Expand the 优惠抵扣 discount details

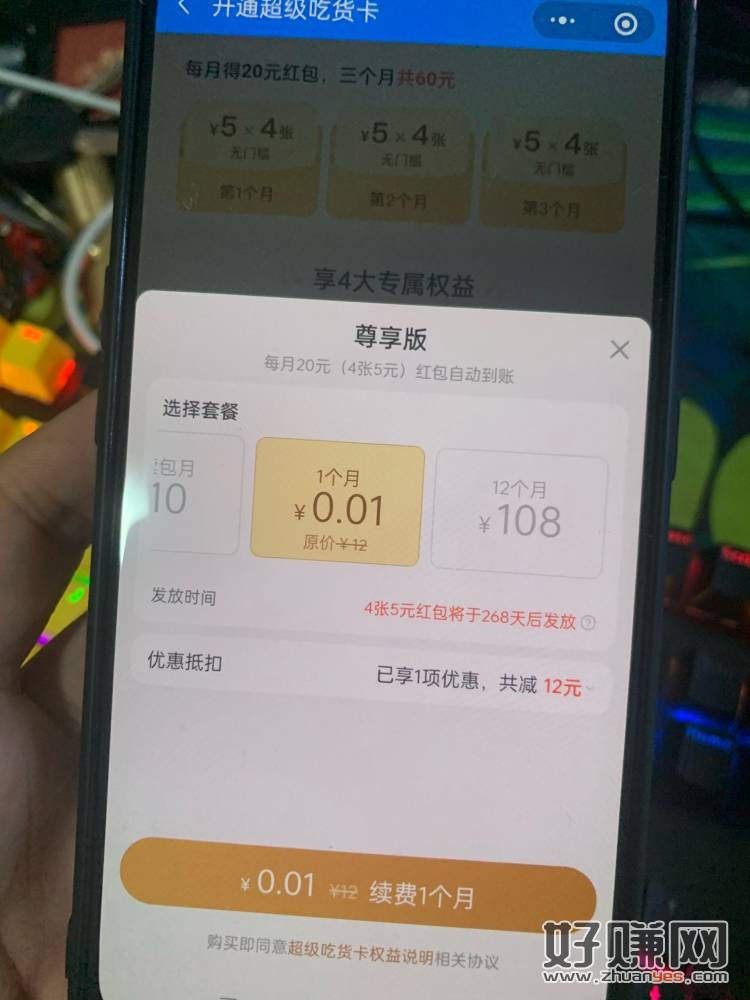coord(590,687)
